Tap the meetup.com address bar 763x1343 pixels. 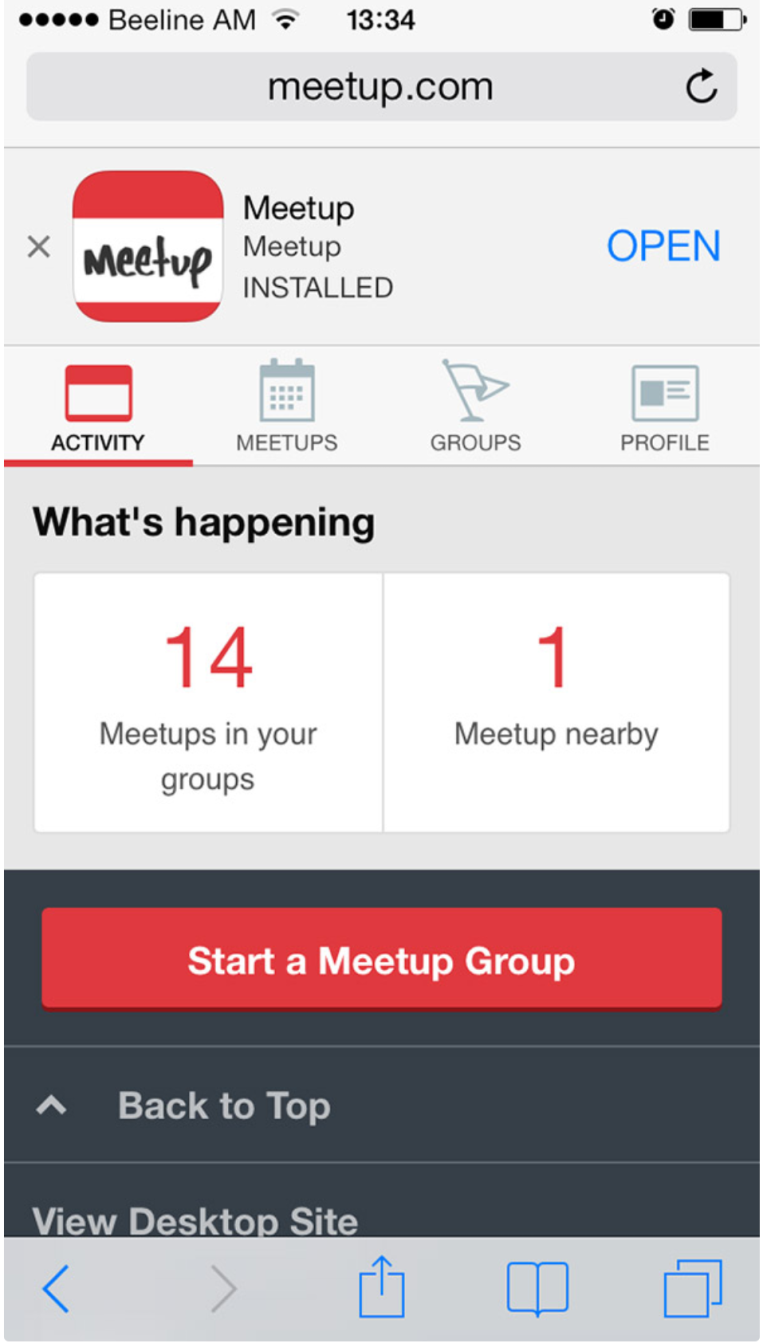tap(381, 87)
